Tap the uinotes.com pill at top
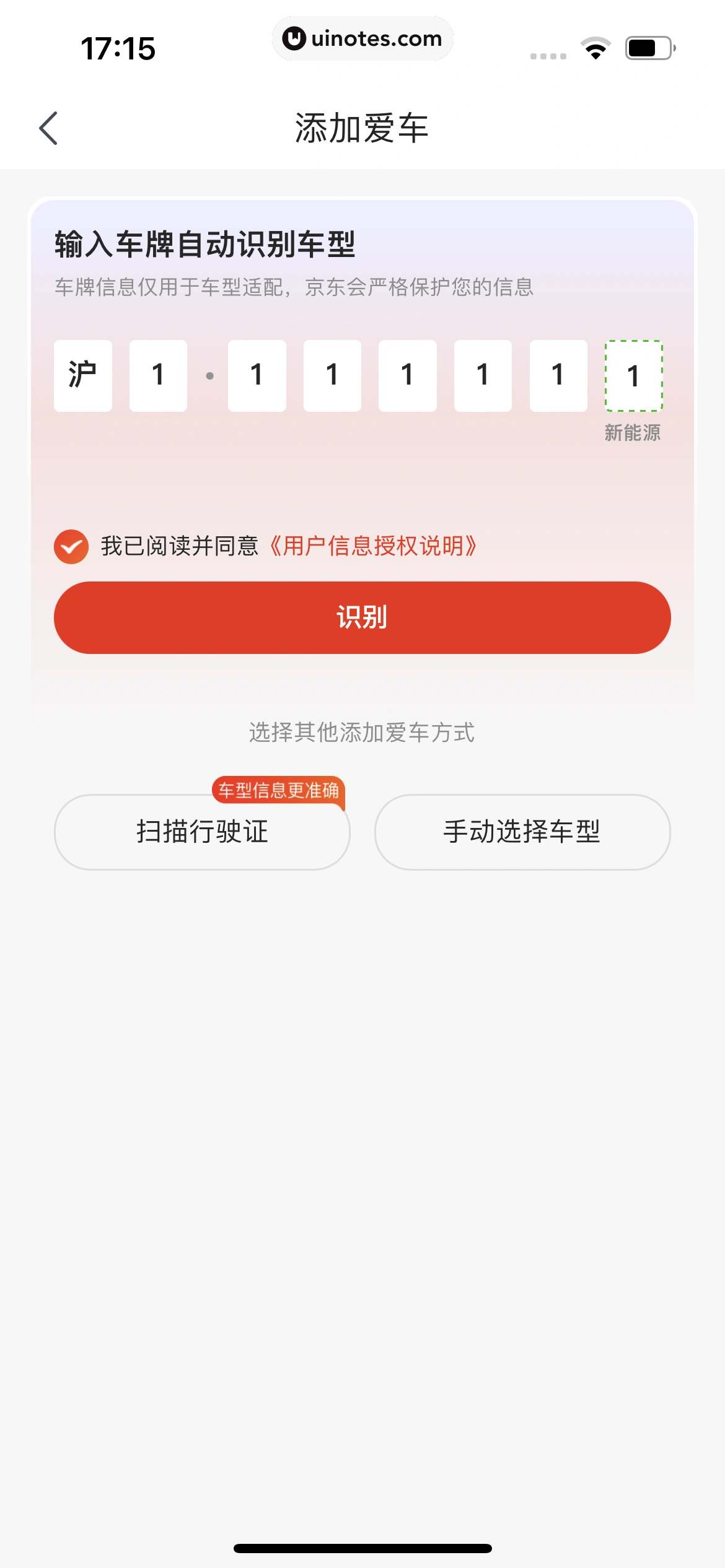 pyautogui.click(x=362, y=38)
